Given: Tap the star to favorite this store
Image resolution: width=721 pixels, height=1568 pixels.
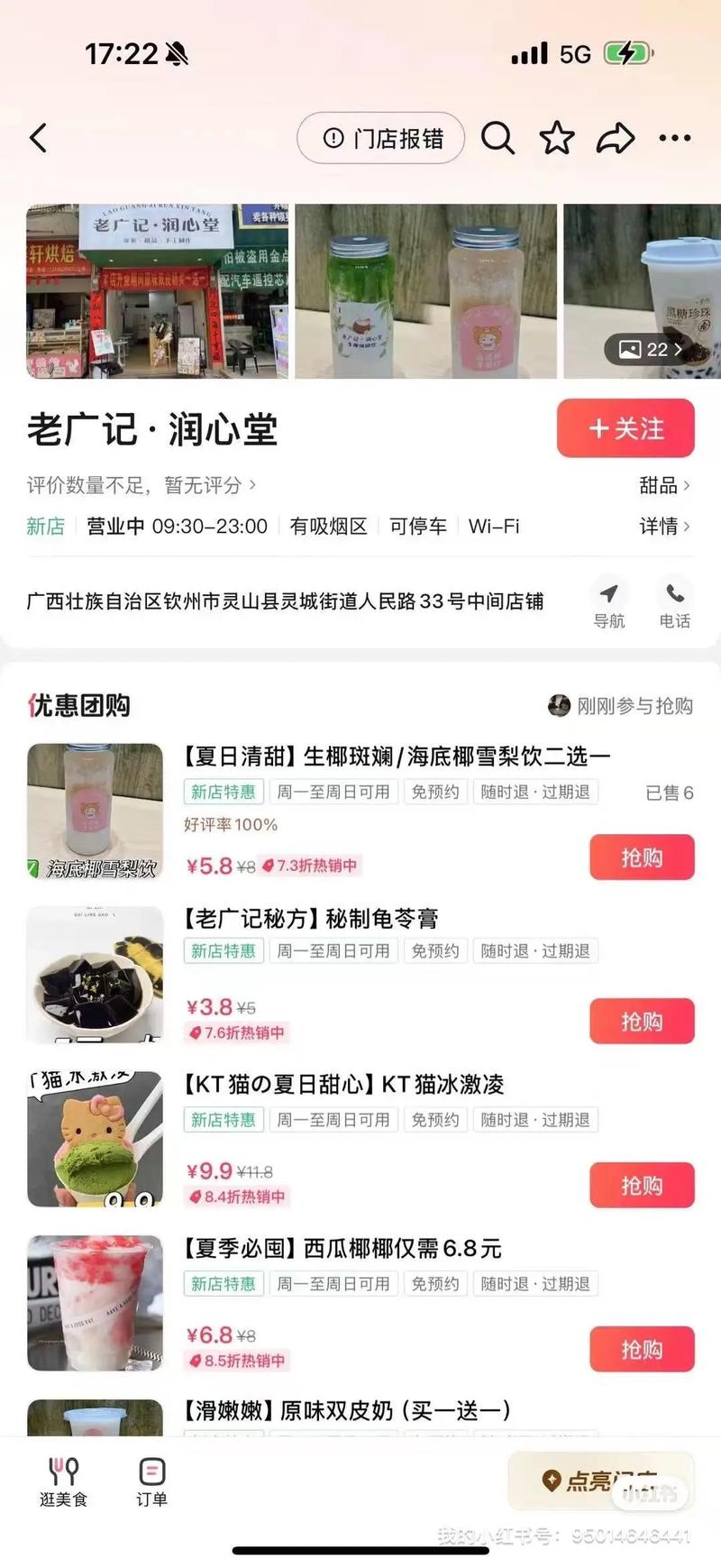Looking at the screenshot, I should (x=557, y=138).
